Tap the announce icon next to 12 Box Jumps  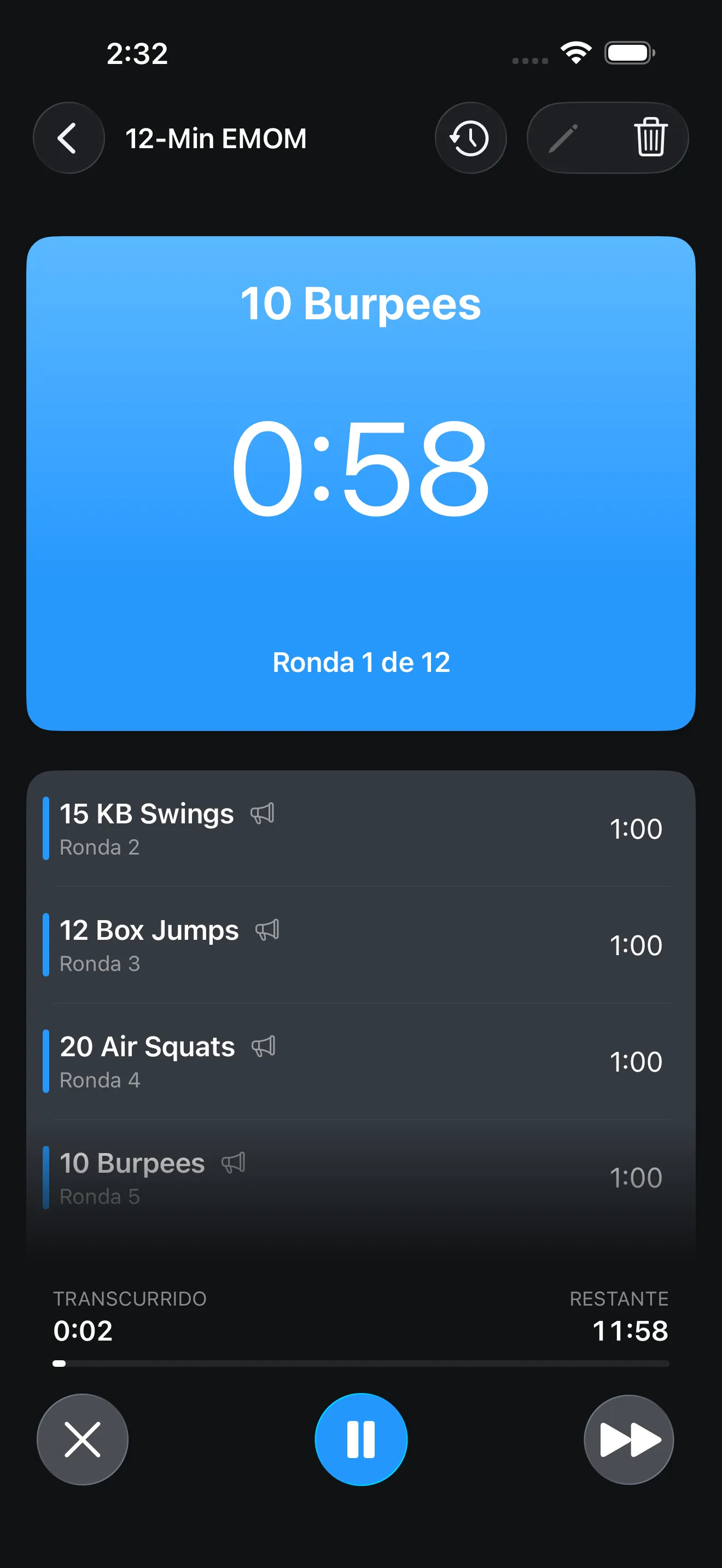coord(267,930)
